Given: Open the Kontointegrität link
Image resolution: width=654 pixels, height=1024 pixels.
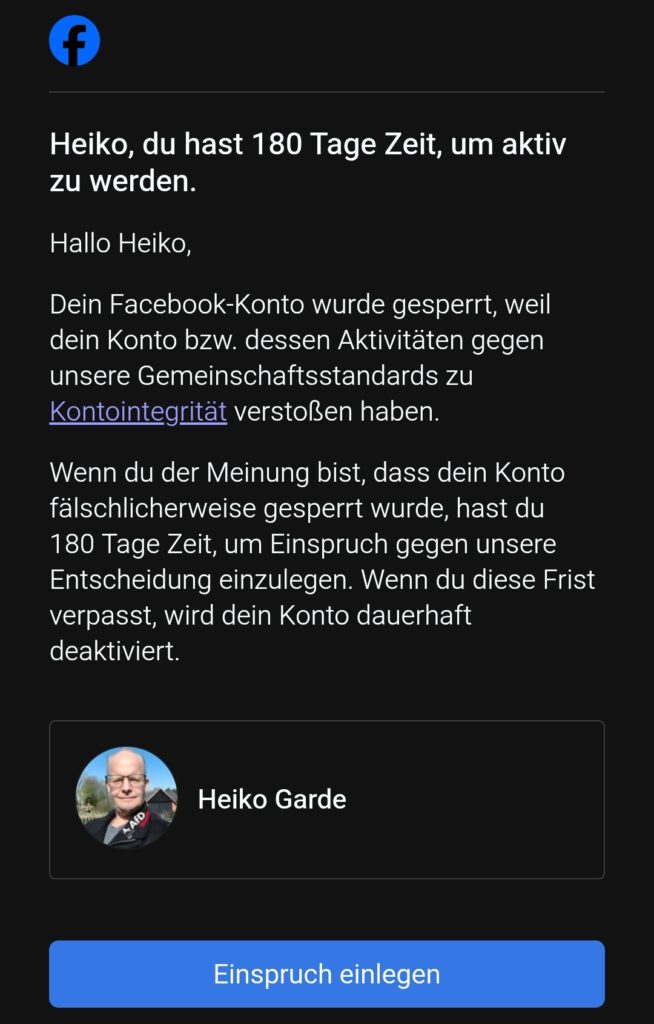Looking at the screenshot, I should 138,412.
